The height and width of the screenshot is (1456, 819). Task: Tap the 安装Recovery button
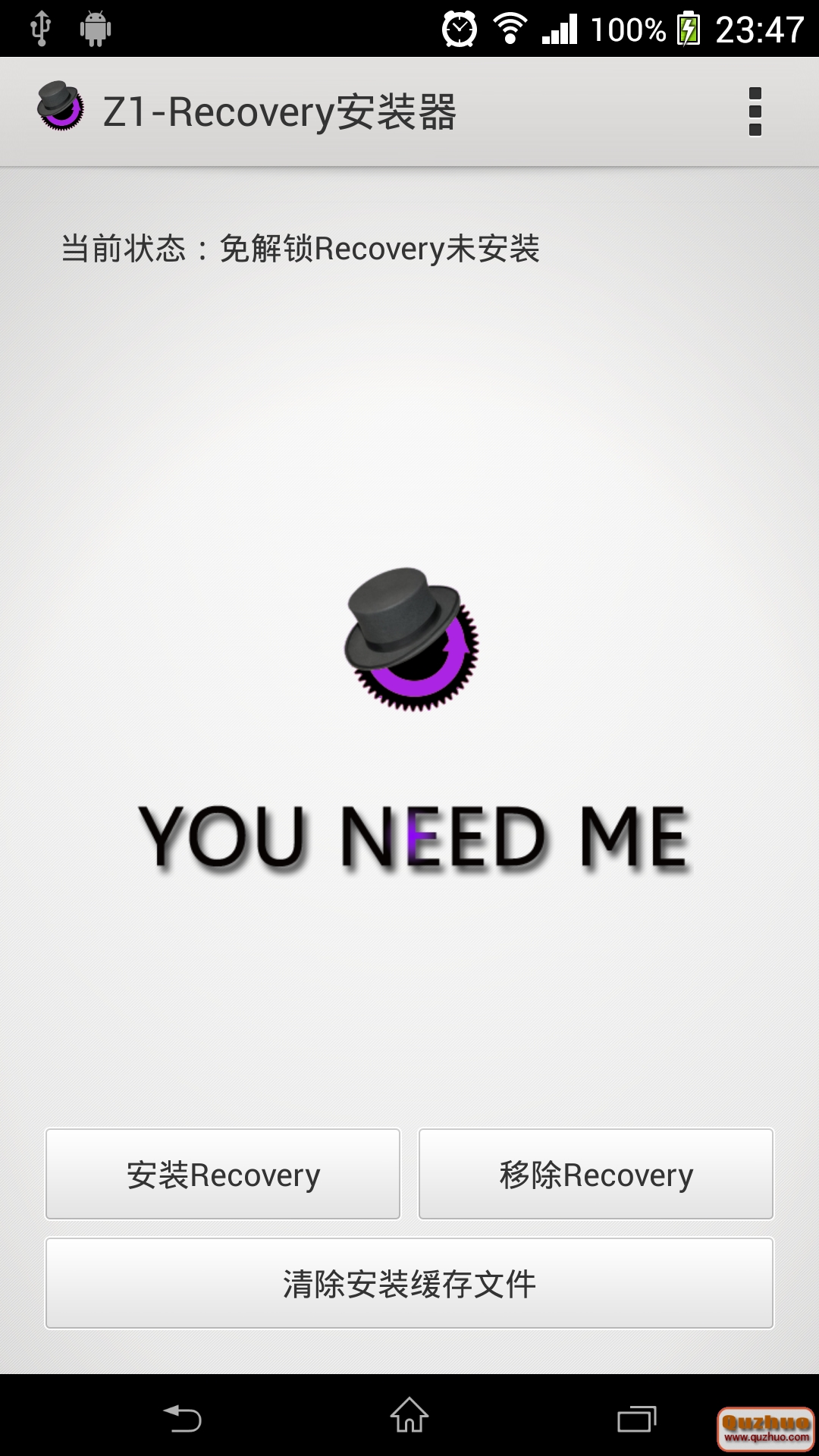223,1174
